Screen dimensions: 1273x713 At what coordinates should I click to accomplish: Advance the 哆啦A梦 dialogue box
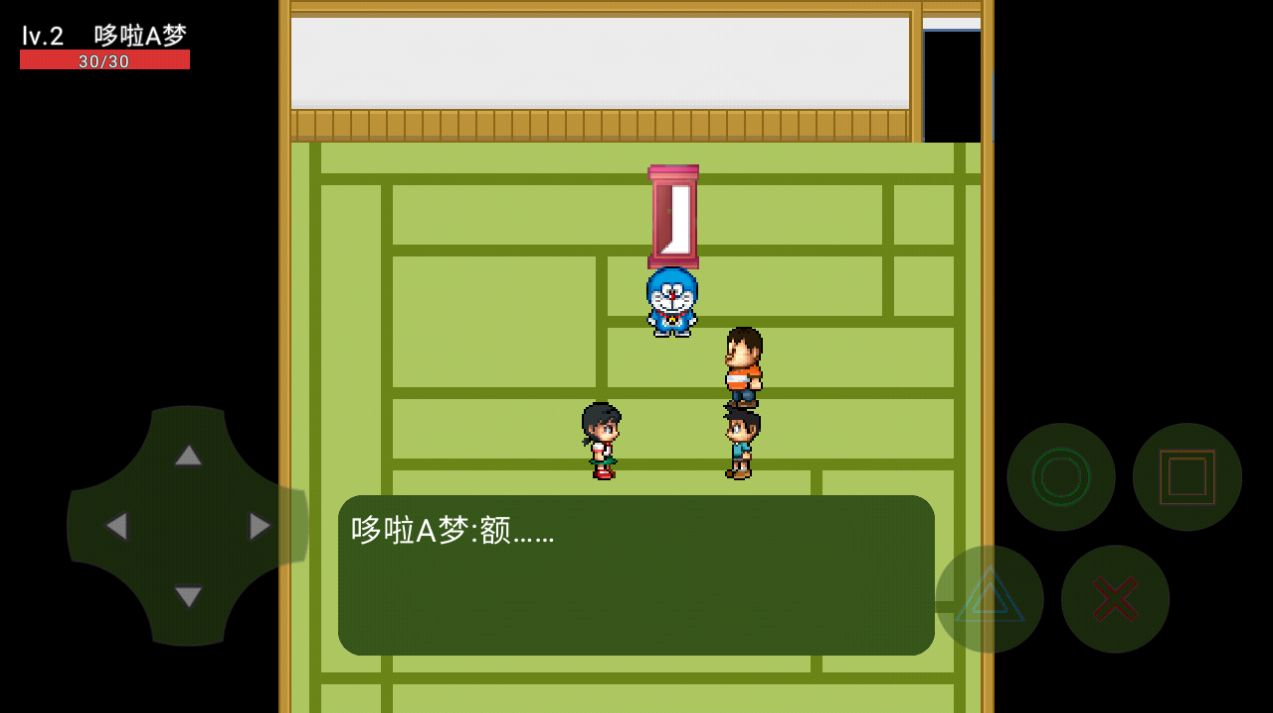636,575
